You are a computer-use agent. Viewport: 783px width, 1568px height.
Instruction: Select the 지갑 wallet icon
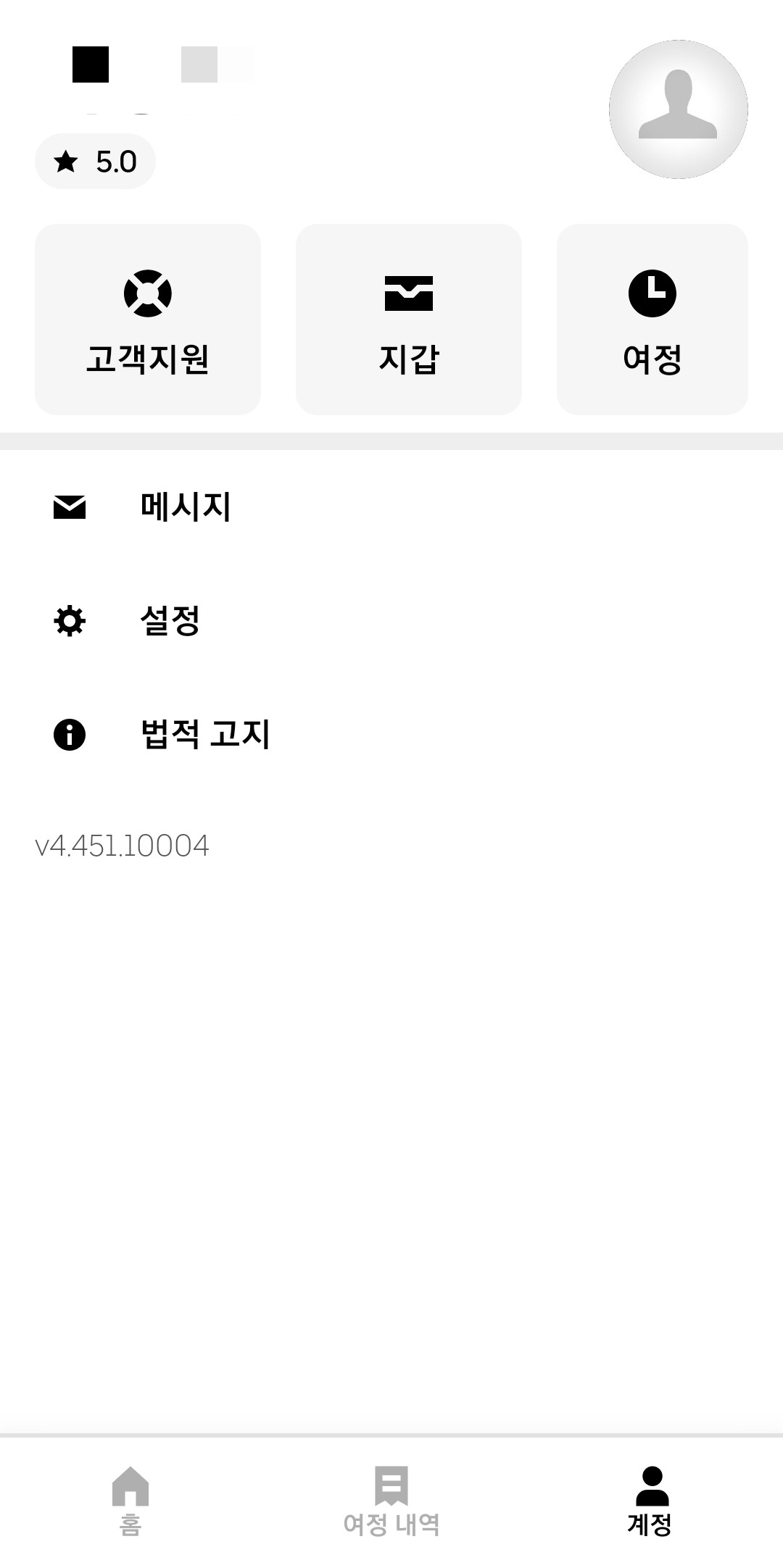[408, 293]
